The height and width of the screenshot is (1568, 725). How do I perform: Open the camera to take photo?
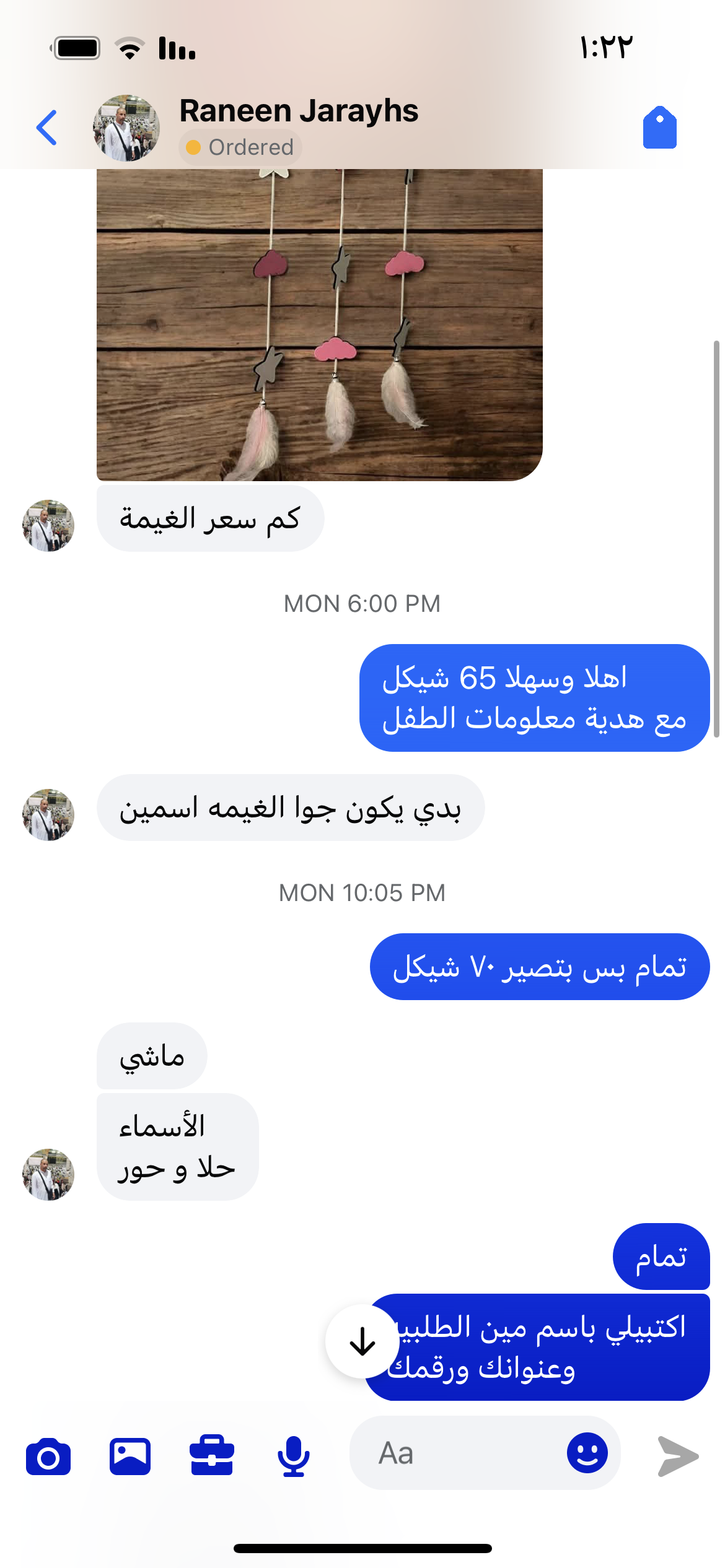(x=48, y=1457)
